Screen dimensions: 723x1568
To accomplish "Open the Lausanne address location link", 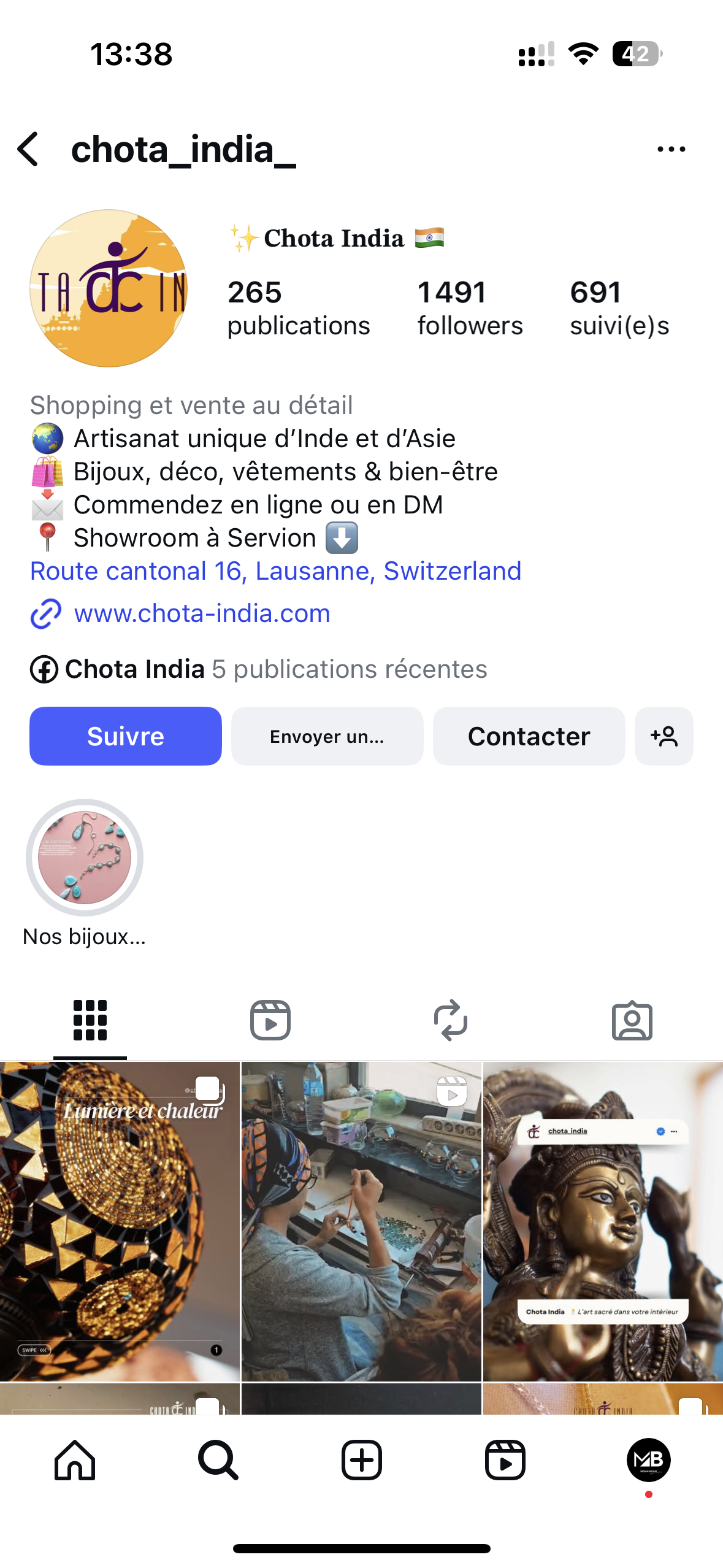I will click(275, 571).
